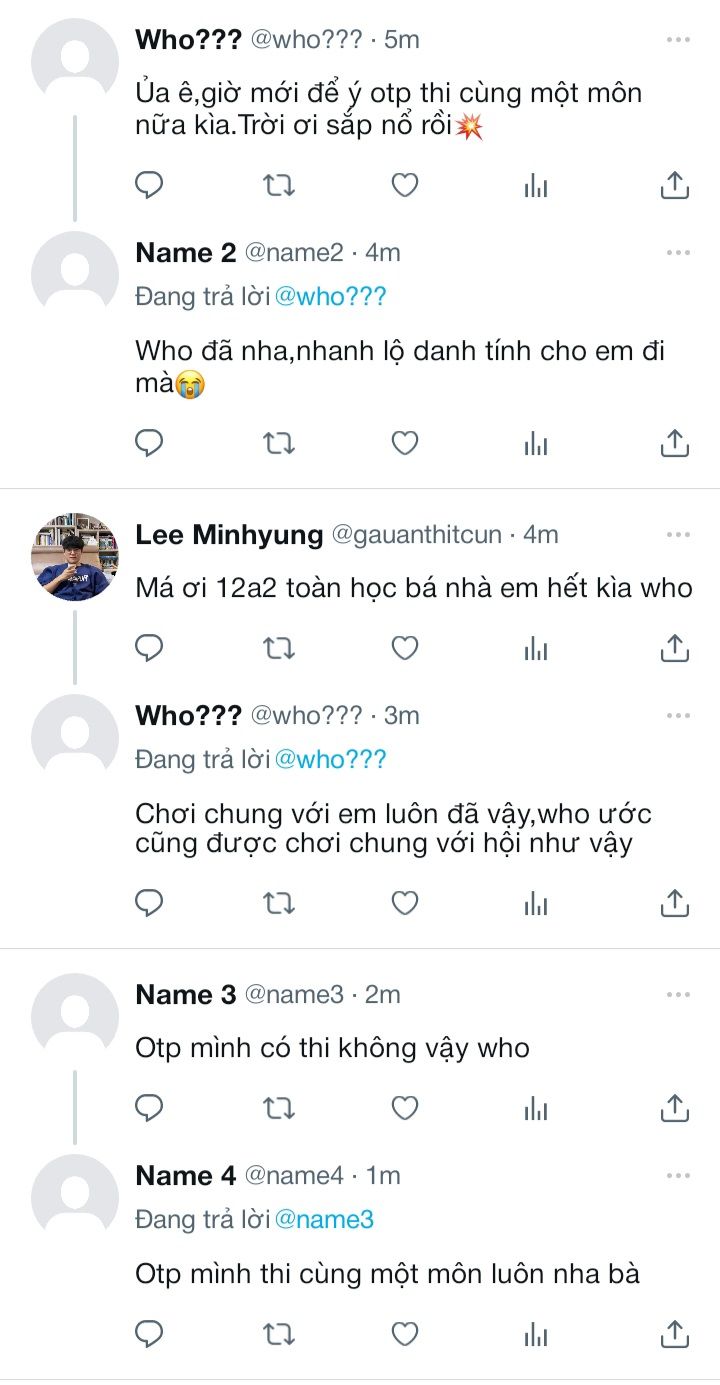
Task: Open the @name3 link in Name 4's reply
Action: click(x=324, y=1219)
